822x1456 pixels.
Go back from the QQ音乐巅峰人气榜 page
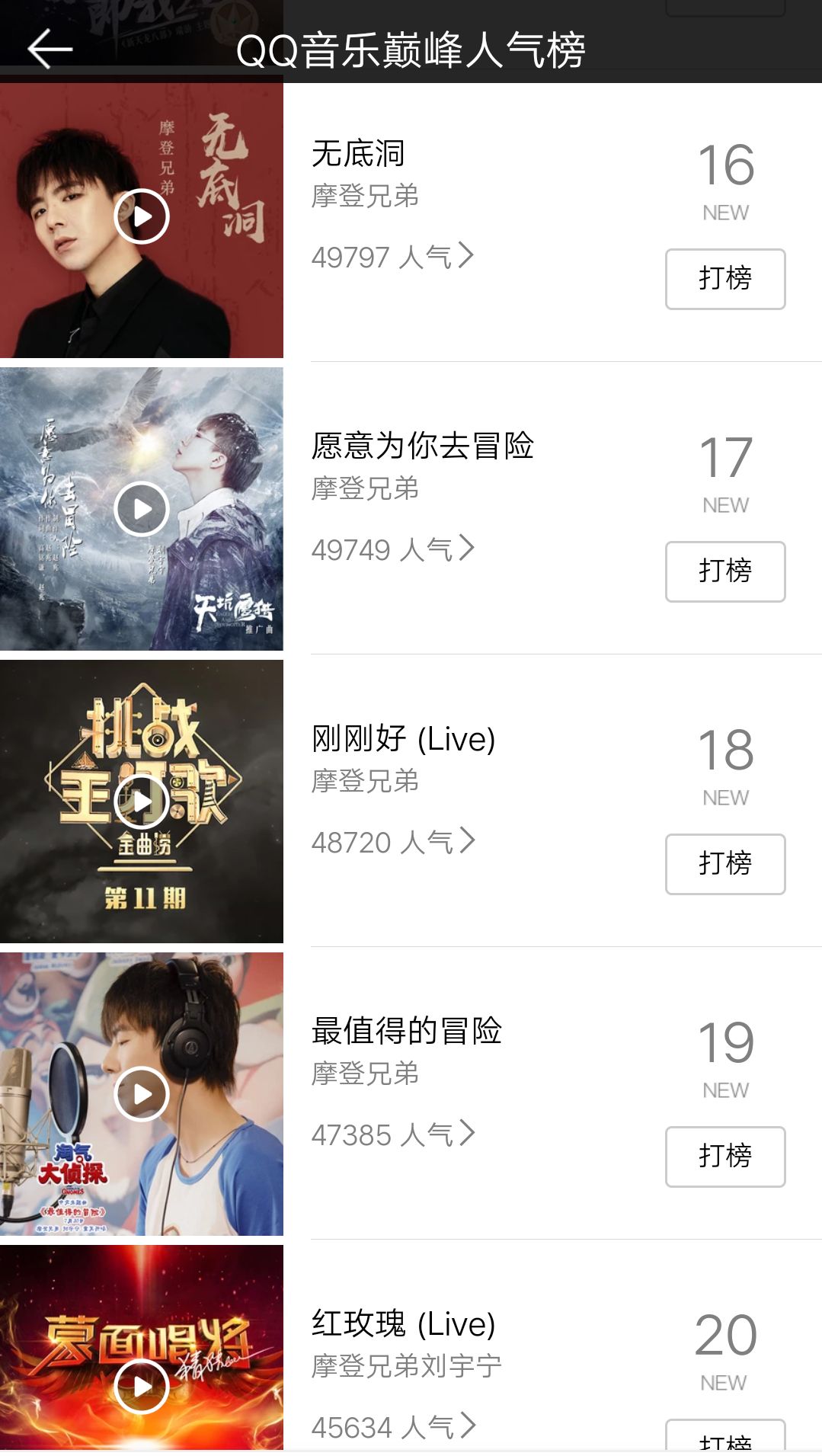[x=50, y=50]
